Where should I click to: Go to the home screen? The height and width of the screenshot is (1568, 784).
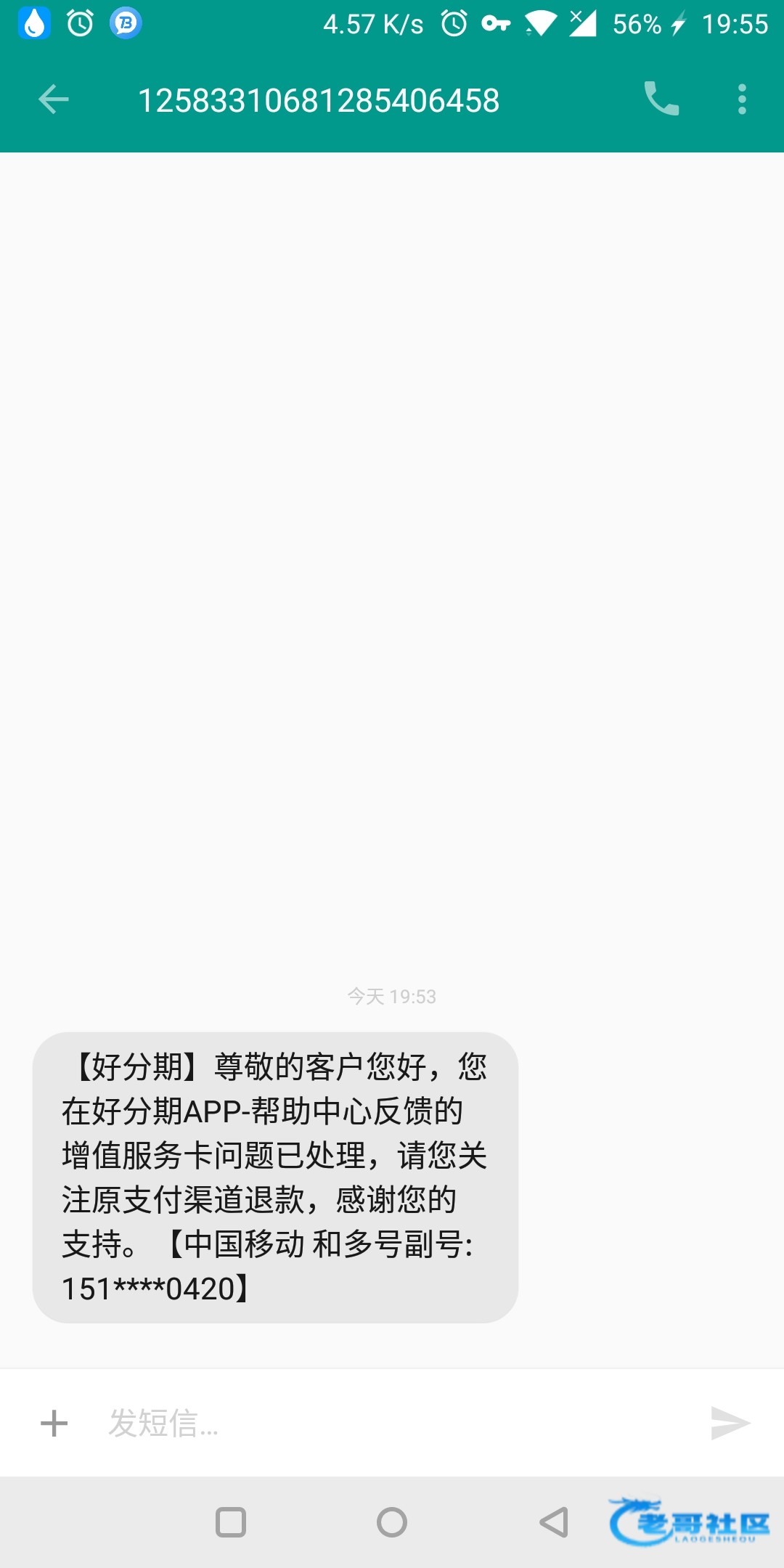pyautogui.click(x=392, y=1522)
